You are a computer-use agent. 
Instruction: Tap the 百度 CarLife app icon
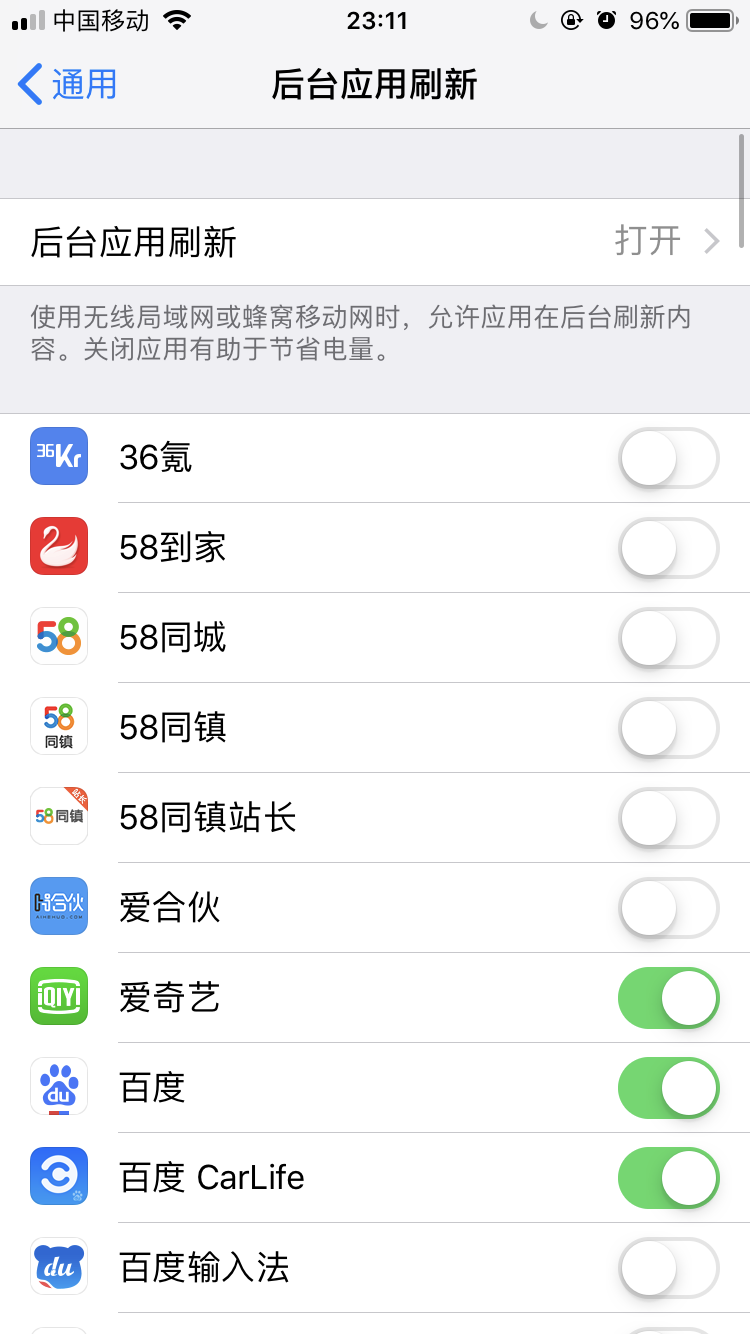[58, 1177]
